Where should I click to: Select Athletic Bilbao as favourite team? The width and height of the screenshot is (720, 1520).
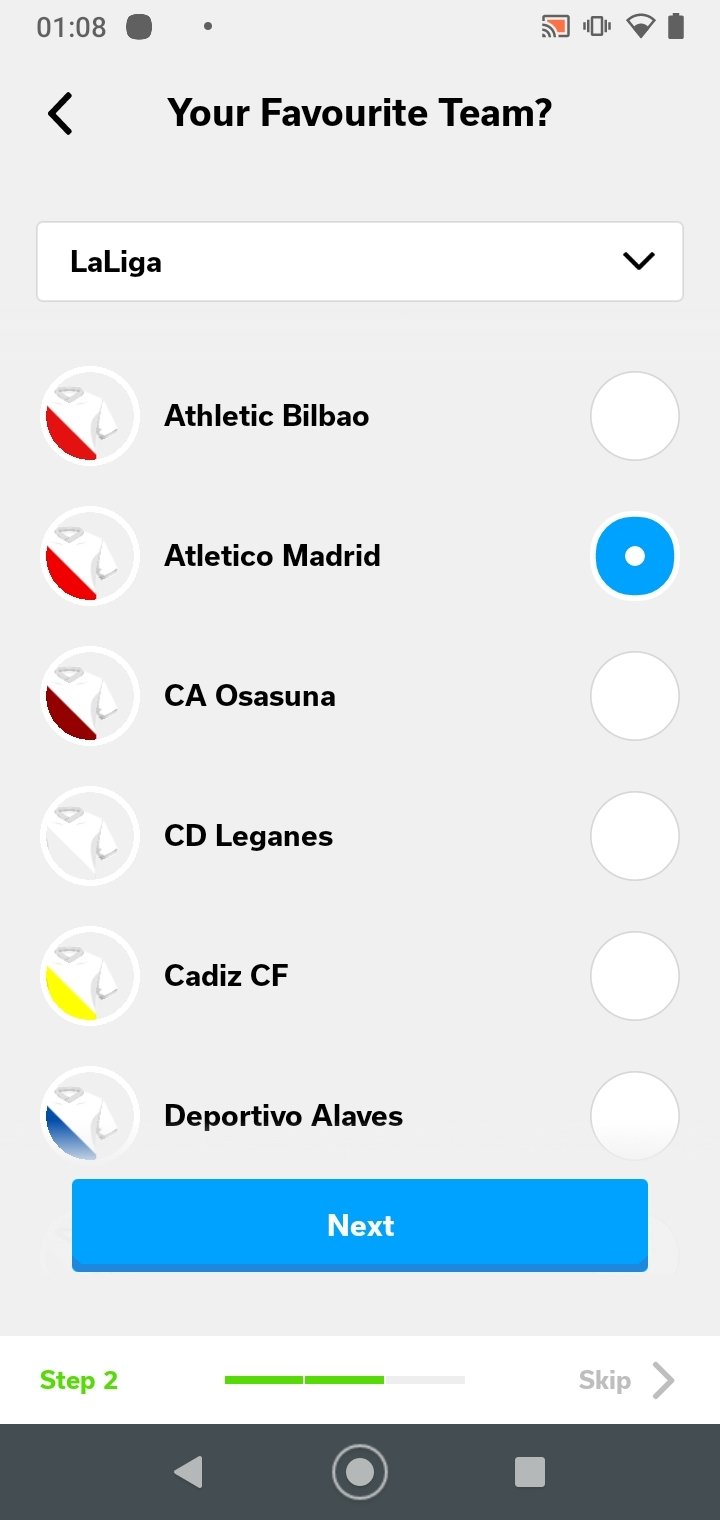point(635,416)
